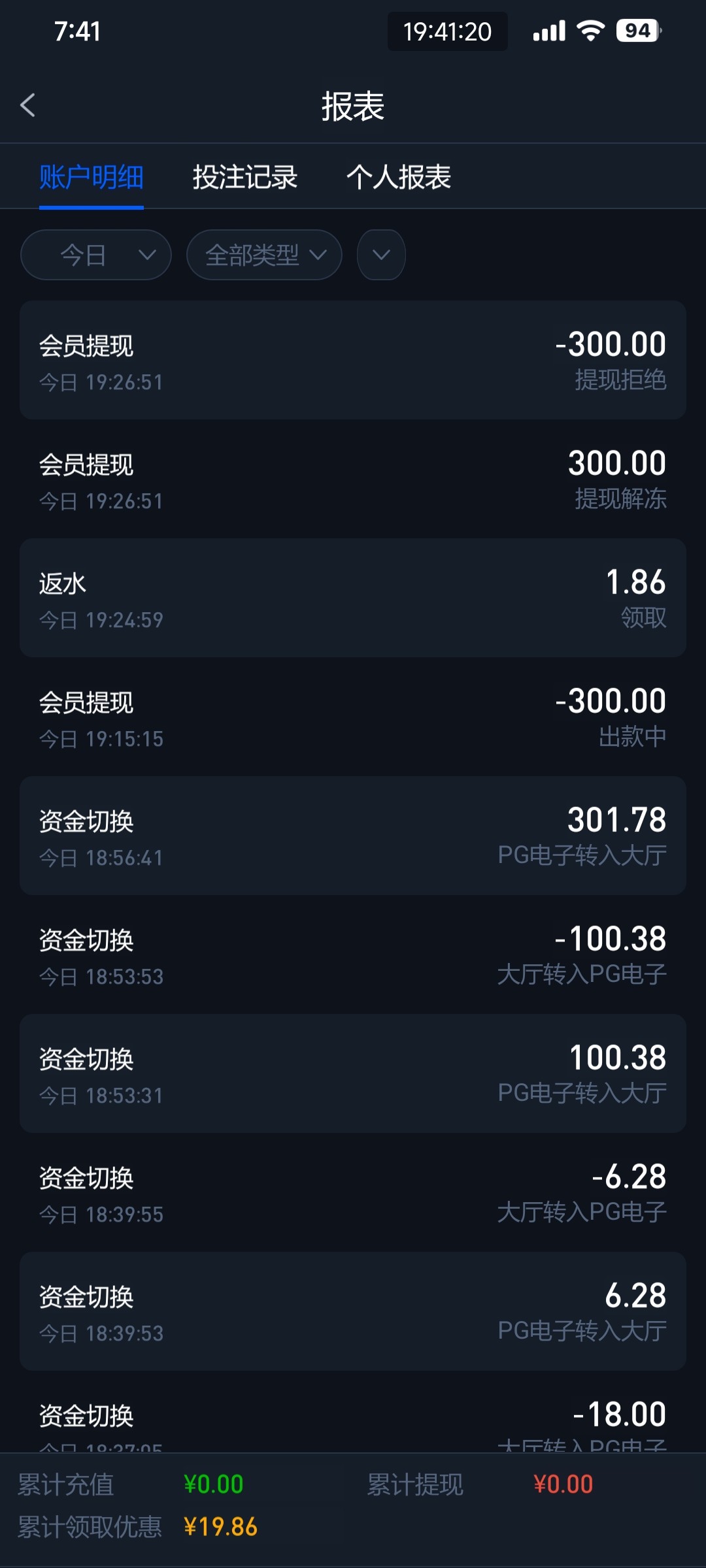Open the 今日 date filter dropdown
Image resolution: width=706 pixels, height=1568 pixels.
(96, 255)
